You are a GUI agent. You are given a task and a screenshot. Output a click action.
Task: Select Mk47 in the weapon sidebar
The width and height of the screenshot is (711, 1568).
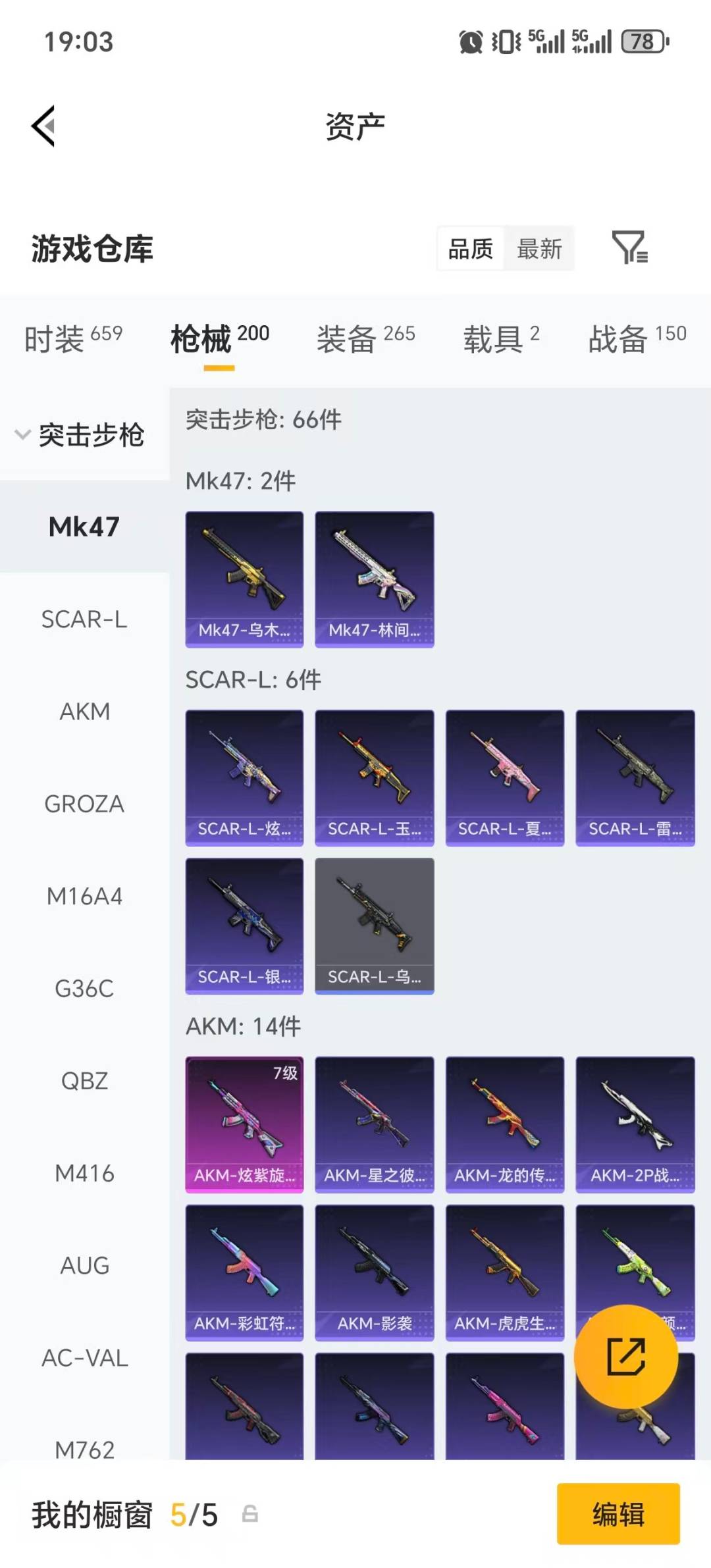pos(84,527)
